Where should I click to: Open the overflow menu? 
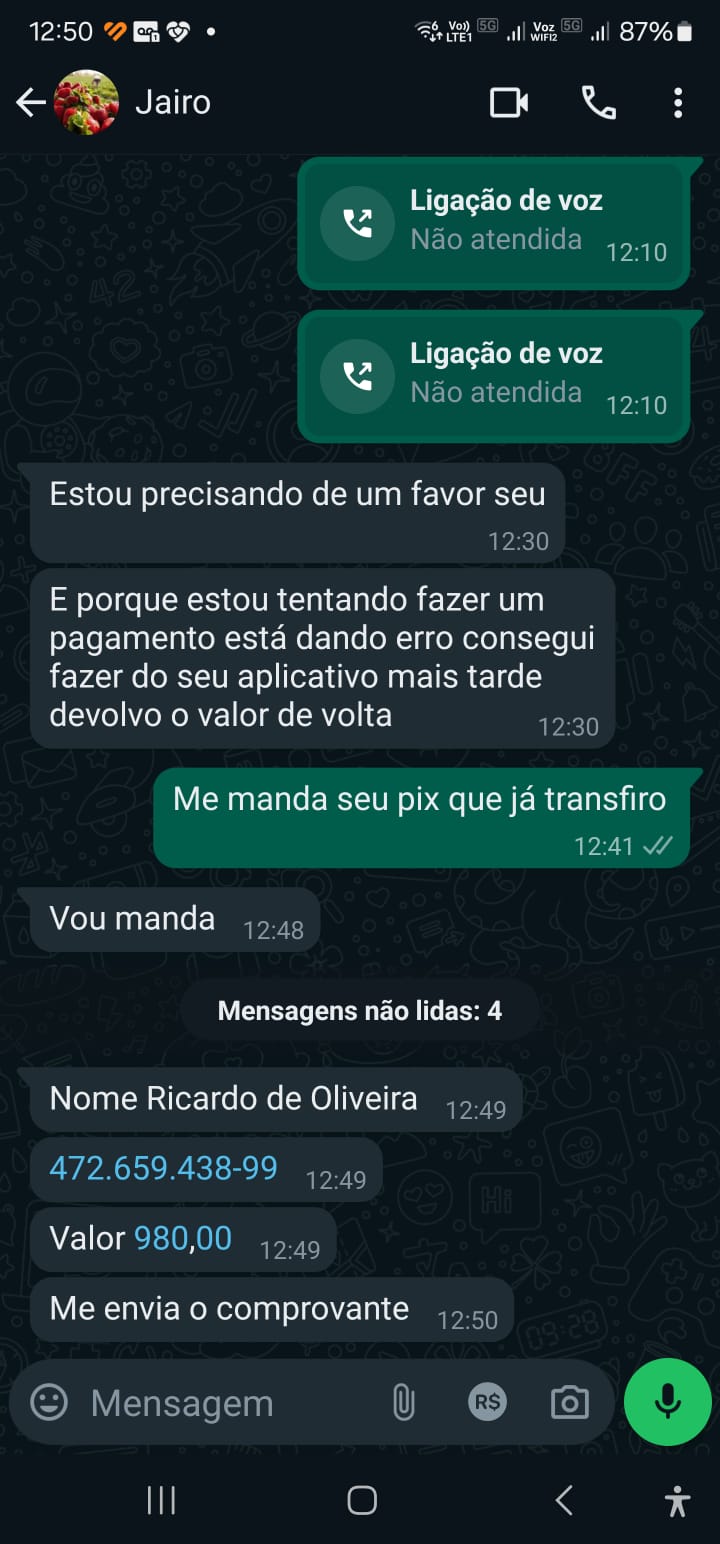click(678, 102)
